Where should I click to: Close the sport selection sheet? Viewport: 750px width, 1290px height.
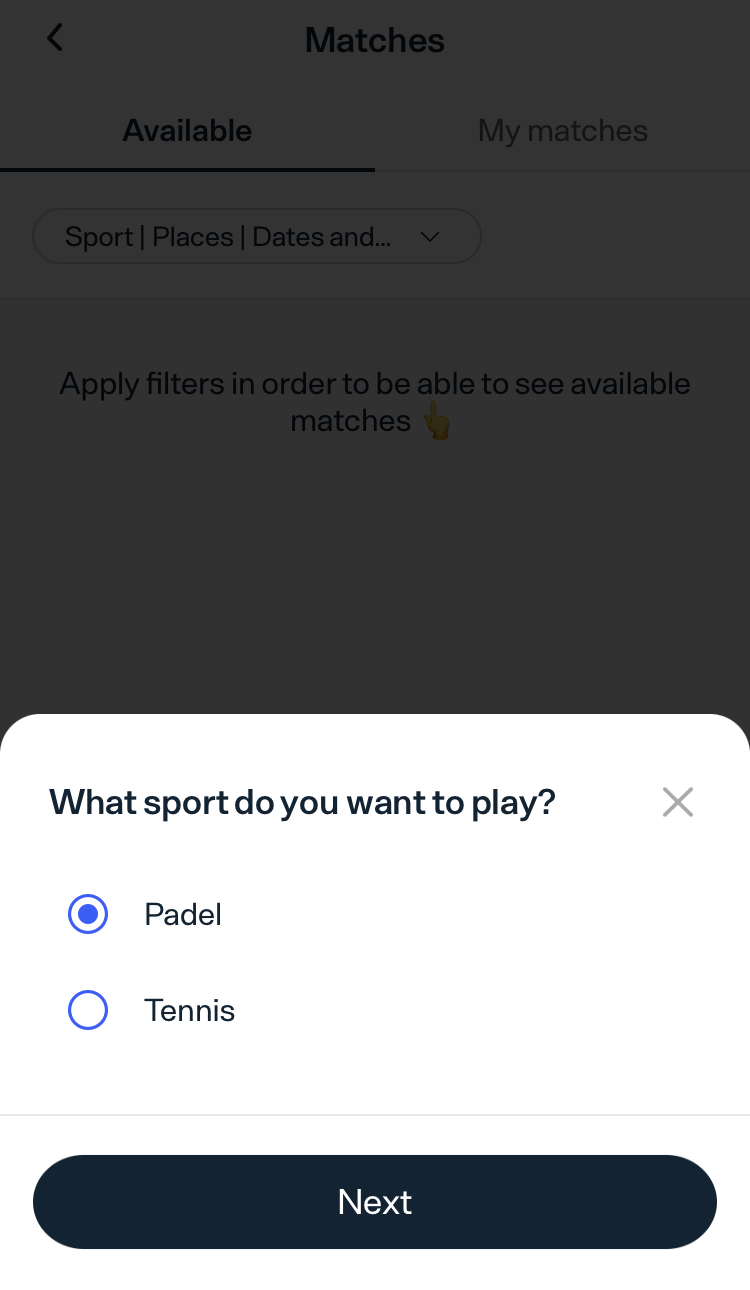678,802
